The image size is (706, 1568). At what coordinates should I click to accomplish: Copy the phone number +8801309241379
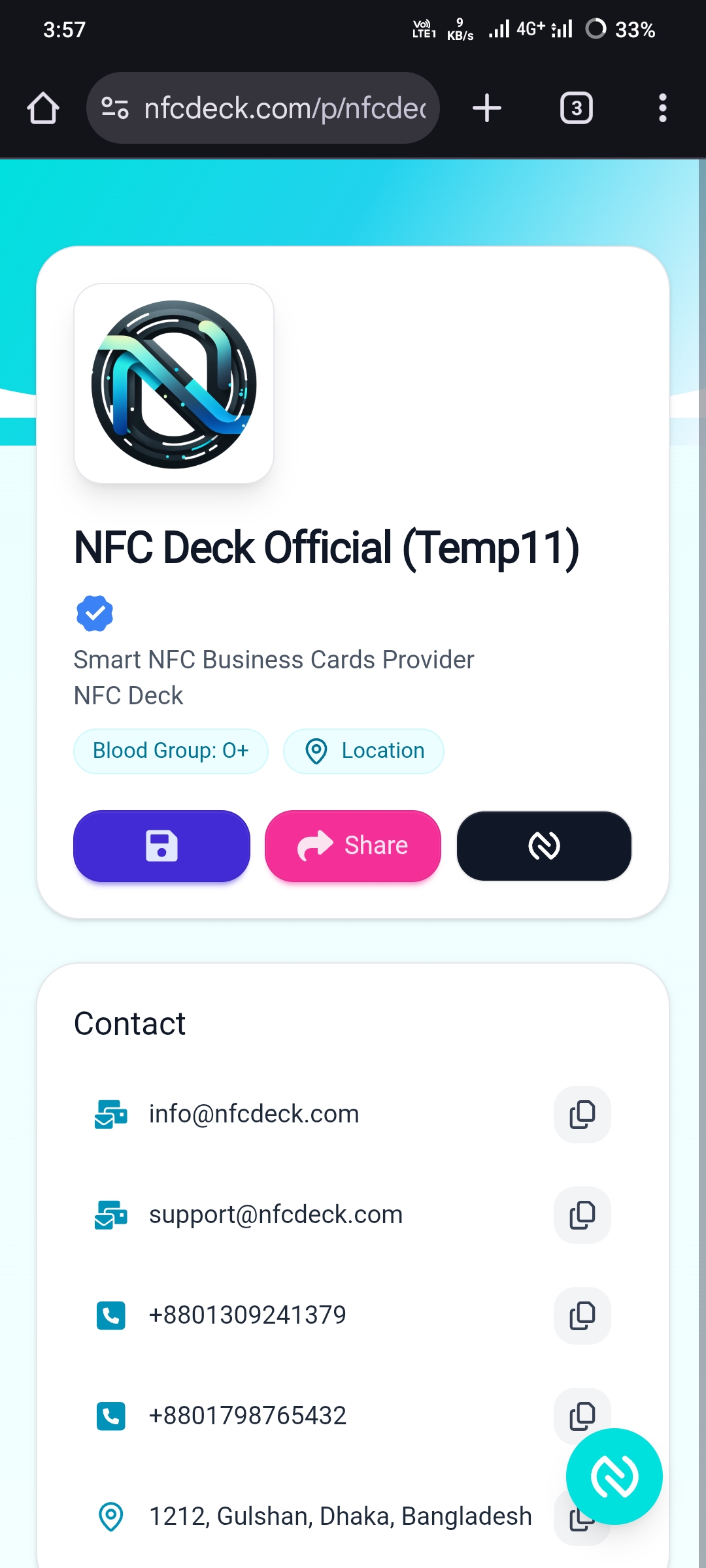click(x=582, y=1316)
